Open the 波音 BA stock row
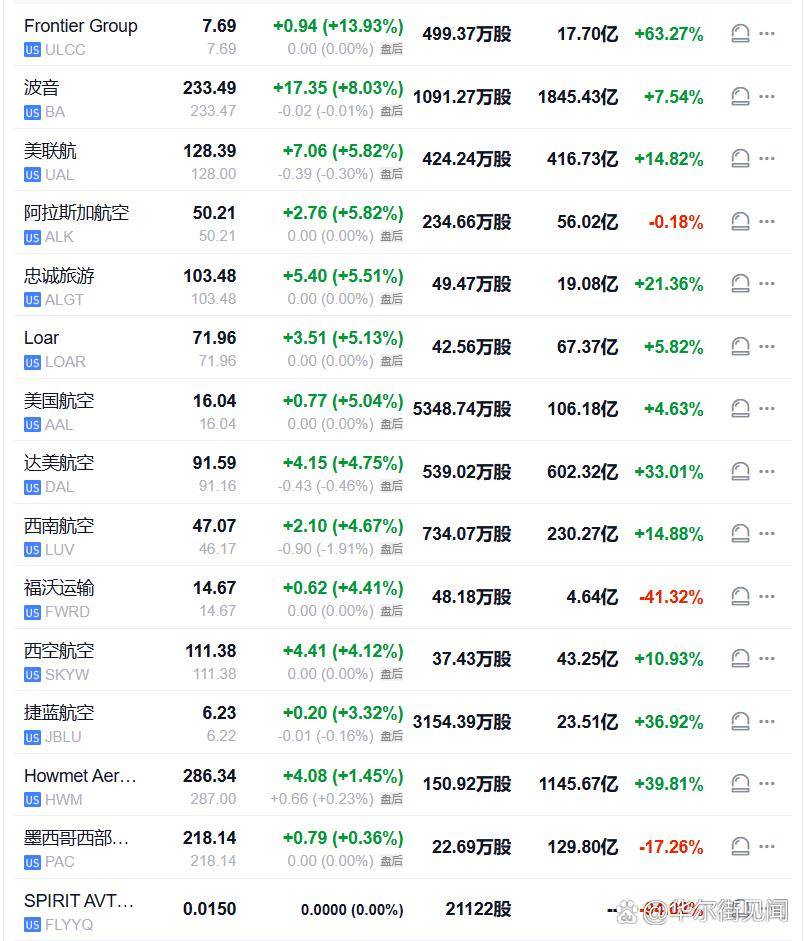This screenshot has height=941, width=804. coord(403,97)
